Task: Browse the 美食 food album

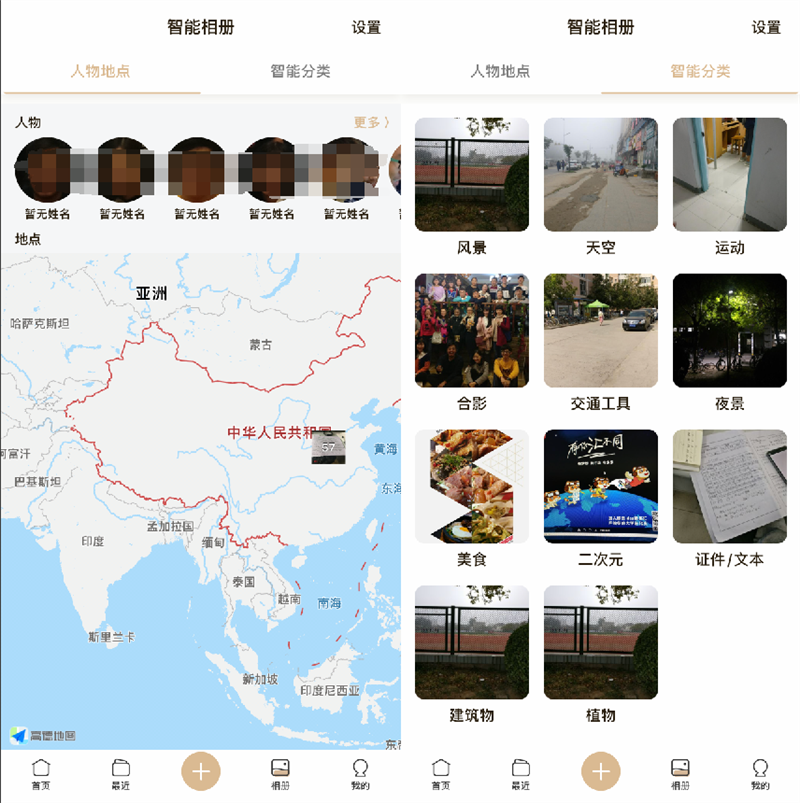Action: pyautogui.click(x=472, y=487)
